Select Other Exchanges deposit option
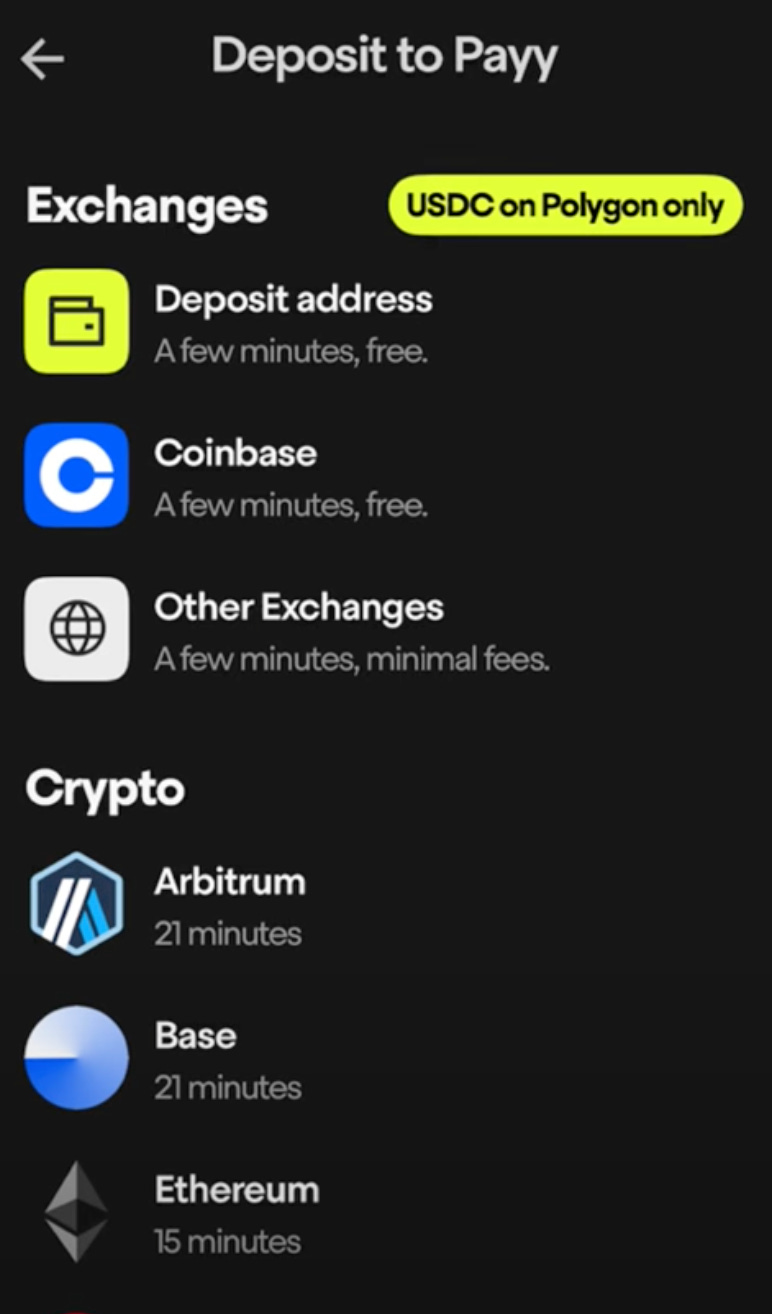This screenshot has height=1314, width=772. [298, 630]
